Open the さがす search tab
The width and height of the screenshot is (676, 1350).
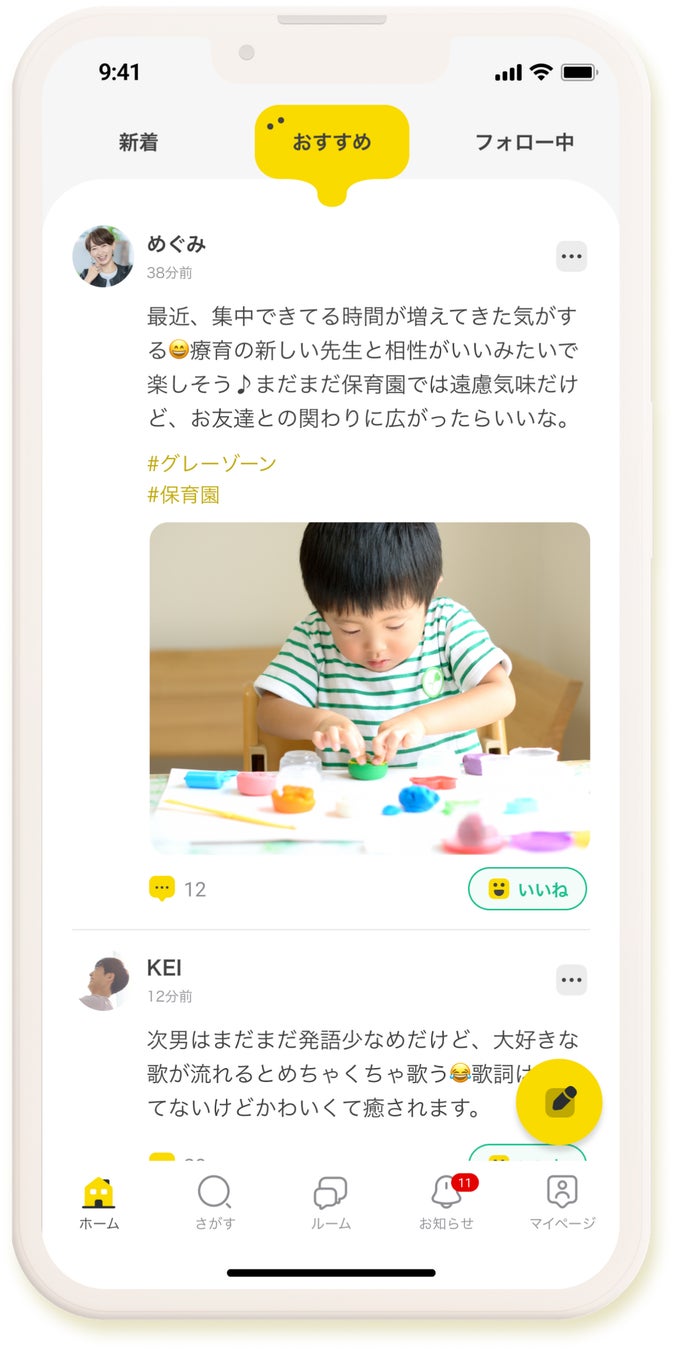click(x=214, y=1202)
